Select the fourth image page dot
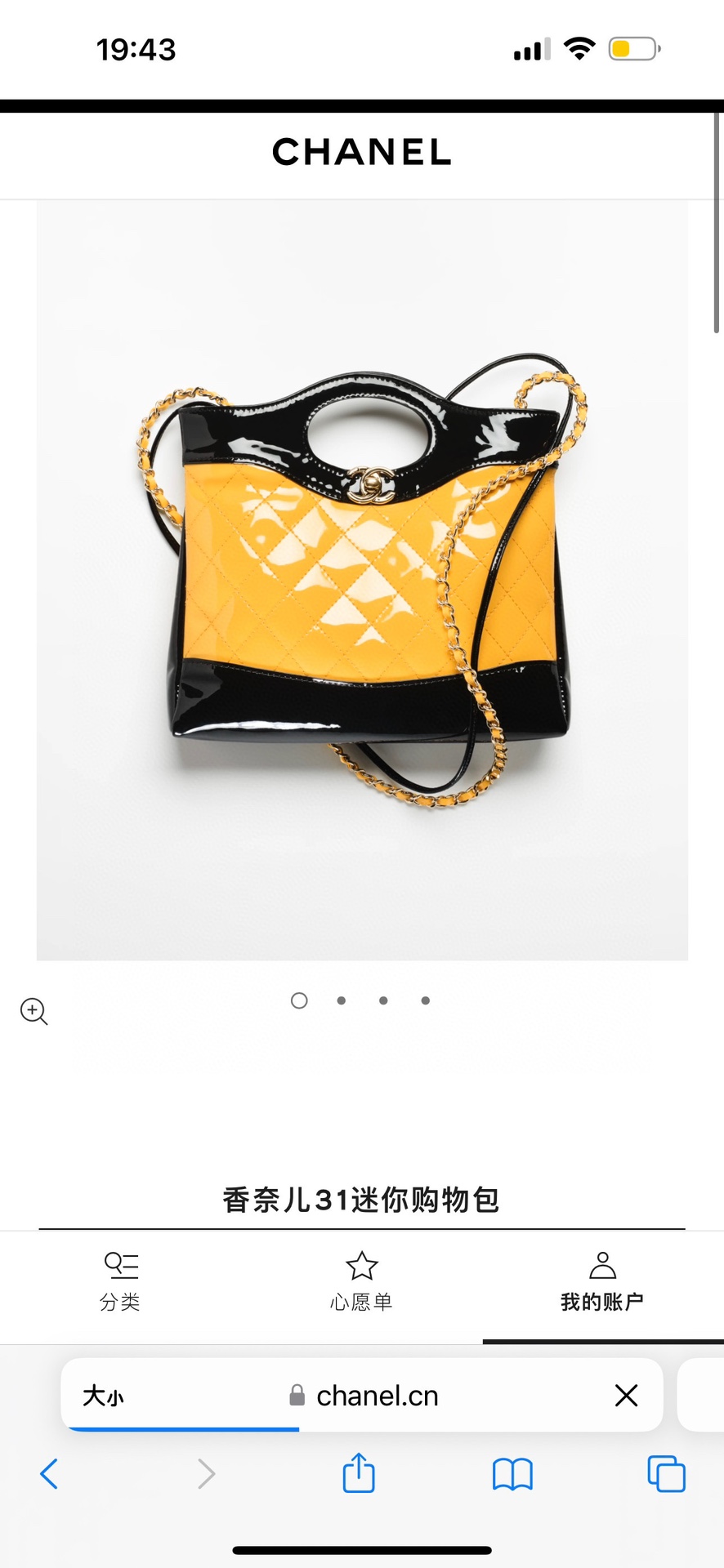724x1568 pixels. click(x=425, y=1000)
